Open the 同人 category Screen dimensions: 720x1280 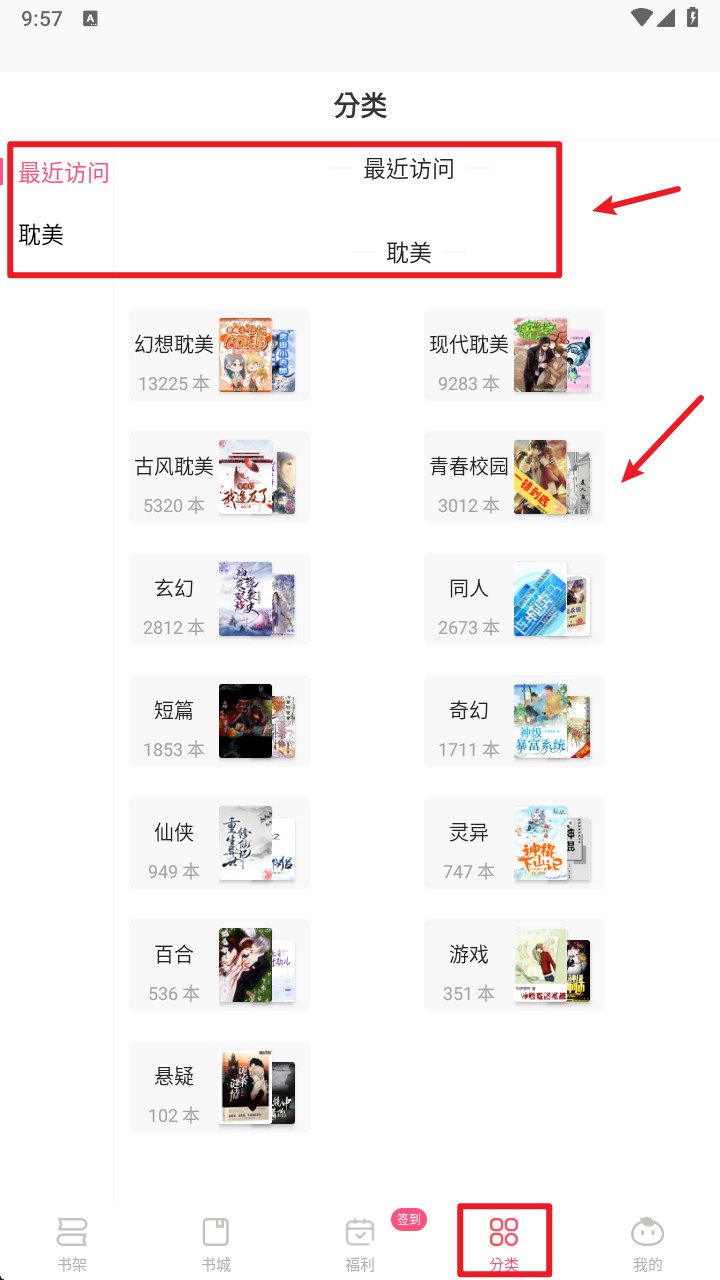pyautogui.click(x=514, y=599)
